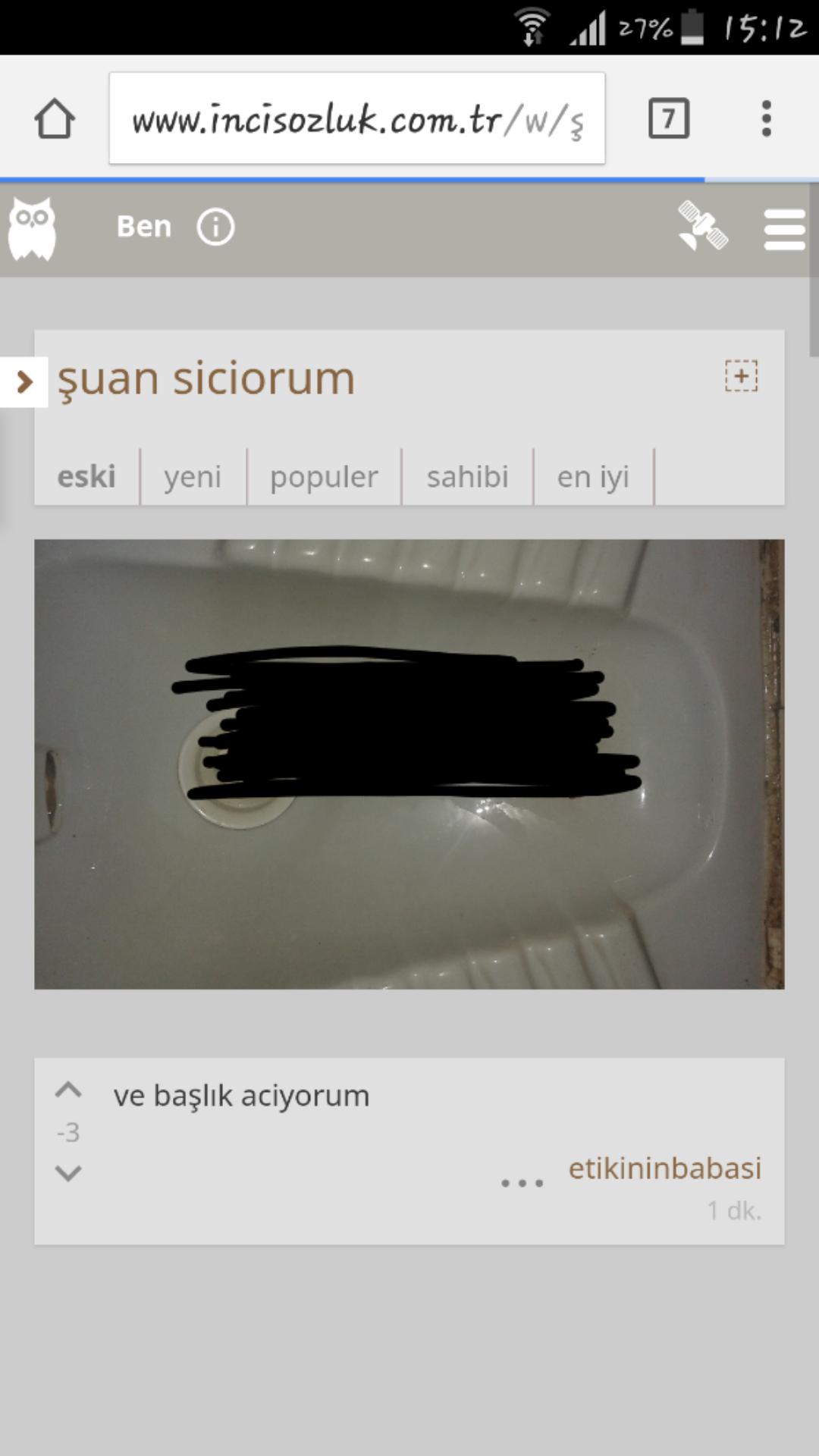Open the browser tabs switcher
The width and height of the screenshot is (819, 1456).
pyautogui.click(x=668, y=119)
